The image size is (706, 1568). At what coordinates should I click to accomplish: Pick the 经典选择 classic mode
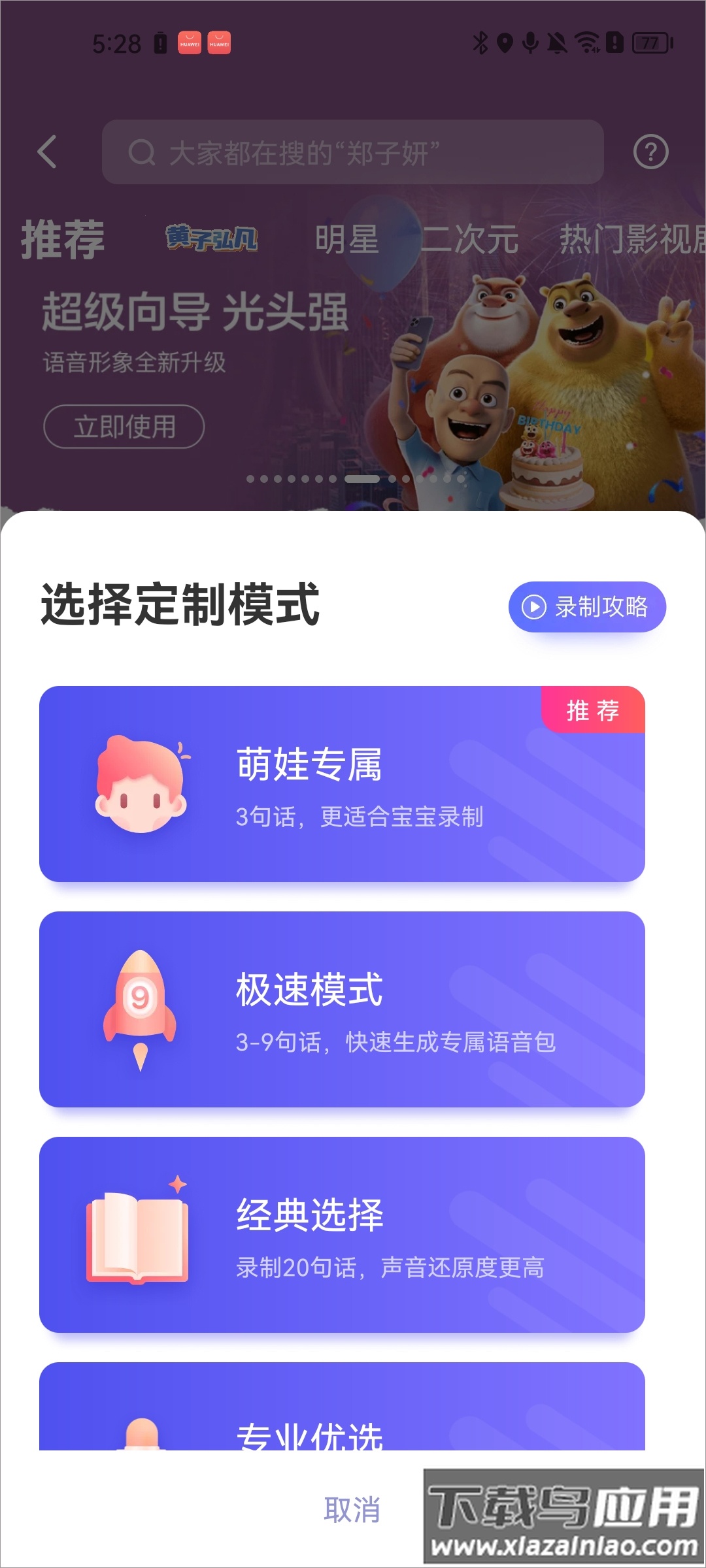click(x=342, y=1234)
